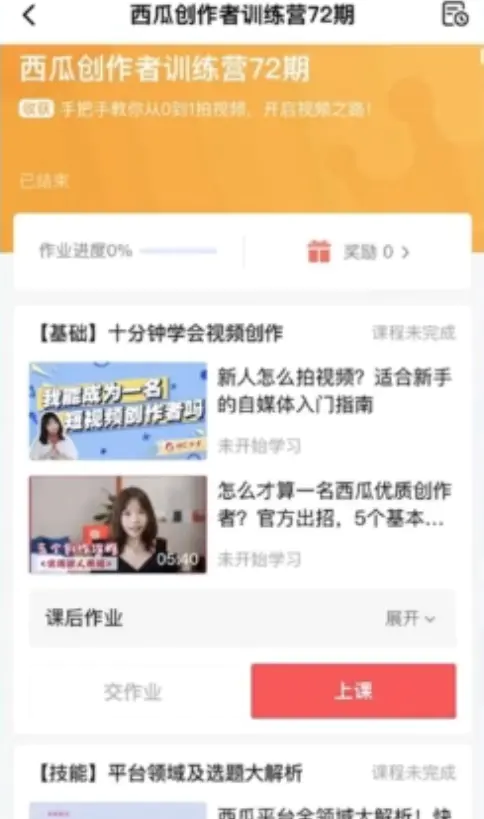Start class with the red 上课 button
Viewport: 484px width, 819px height.
tap(353, 691)
